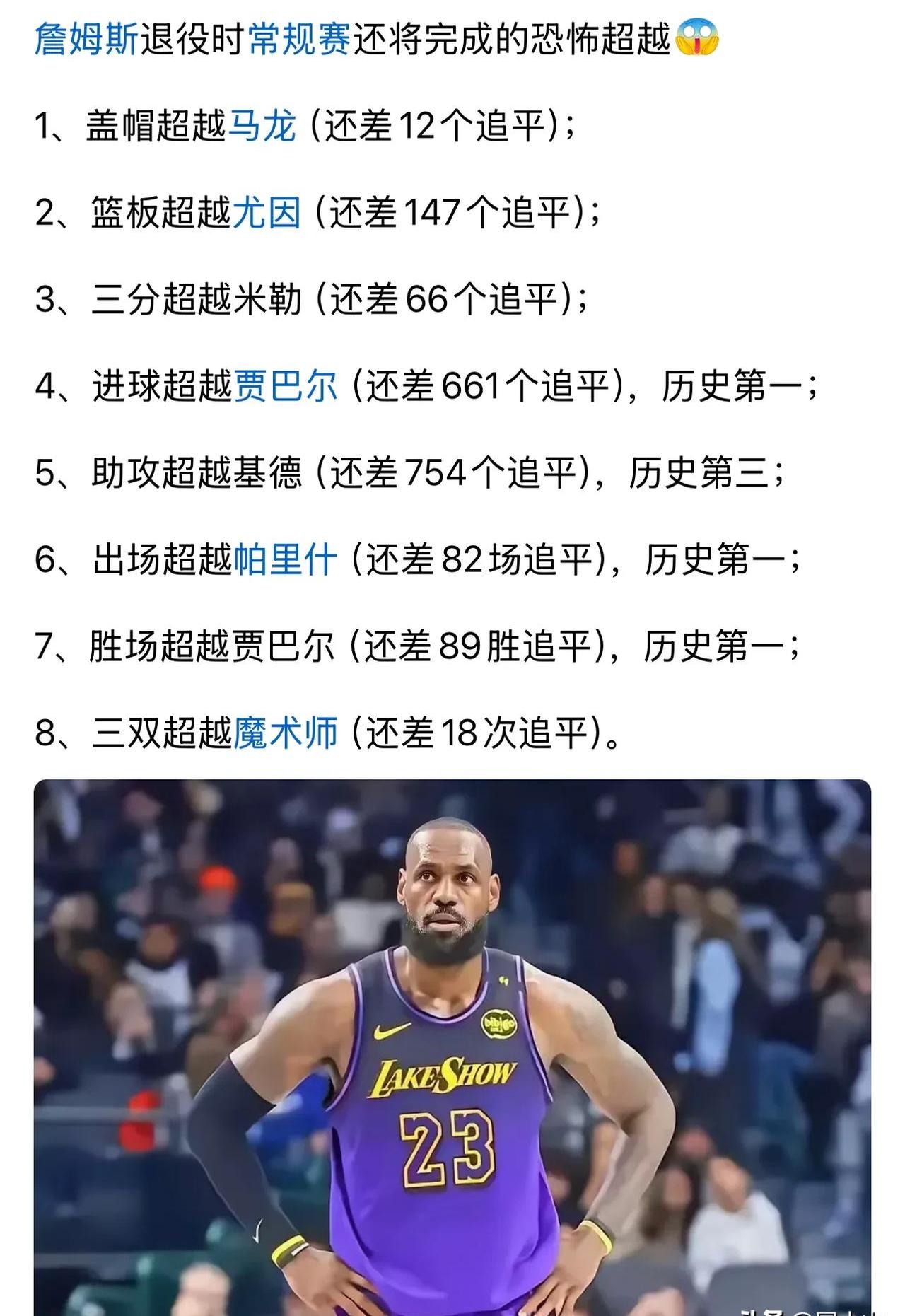Image resolution: width=905 pixels, height=1316 pixels.
Task: Tap the 帕里什 link in the games line
Action: 285,559
